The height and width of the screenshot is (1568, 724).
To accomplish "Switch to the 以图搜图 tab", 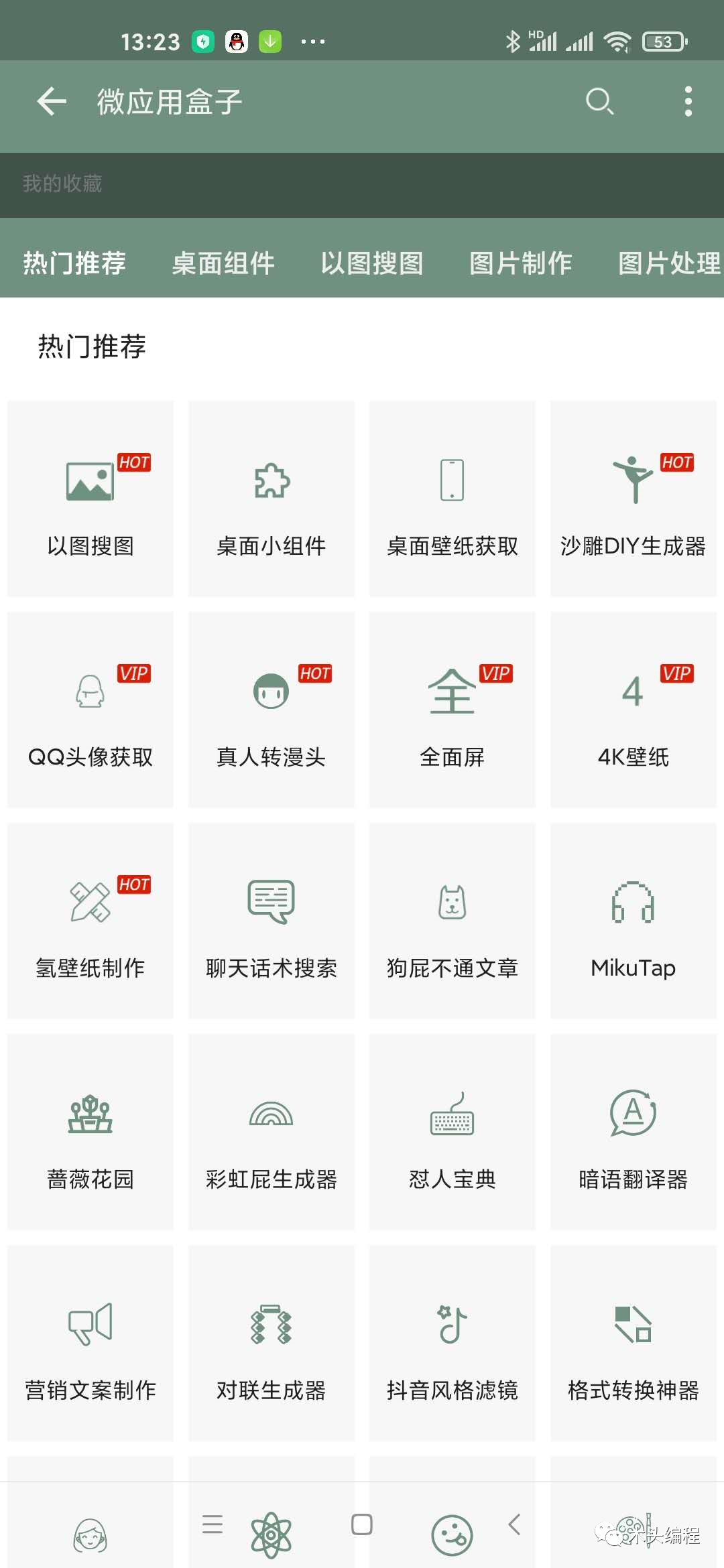I will [x=372, y=263].
